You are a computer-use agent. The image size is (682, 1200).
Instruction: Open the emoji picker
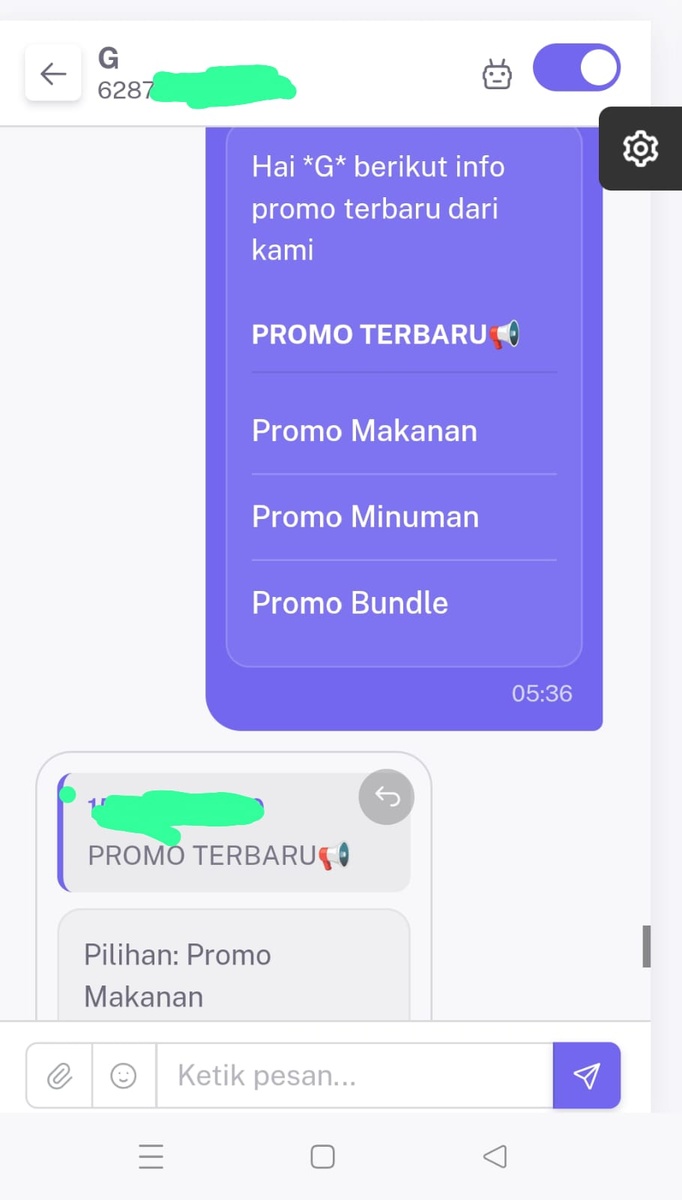tap(124, 1076)
